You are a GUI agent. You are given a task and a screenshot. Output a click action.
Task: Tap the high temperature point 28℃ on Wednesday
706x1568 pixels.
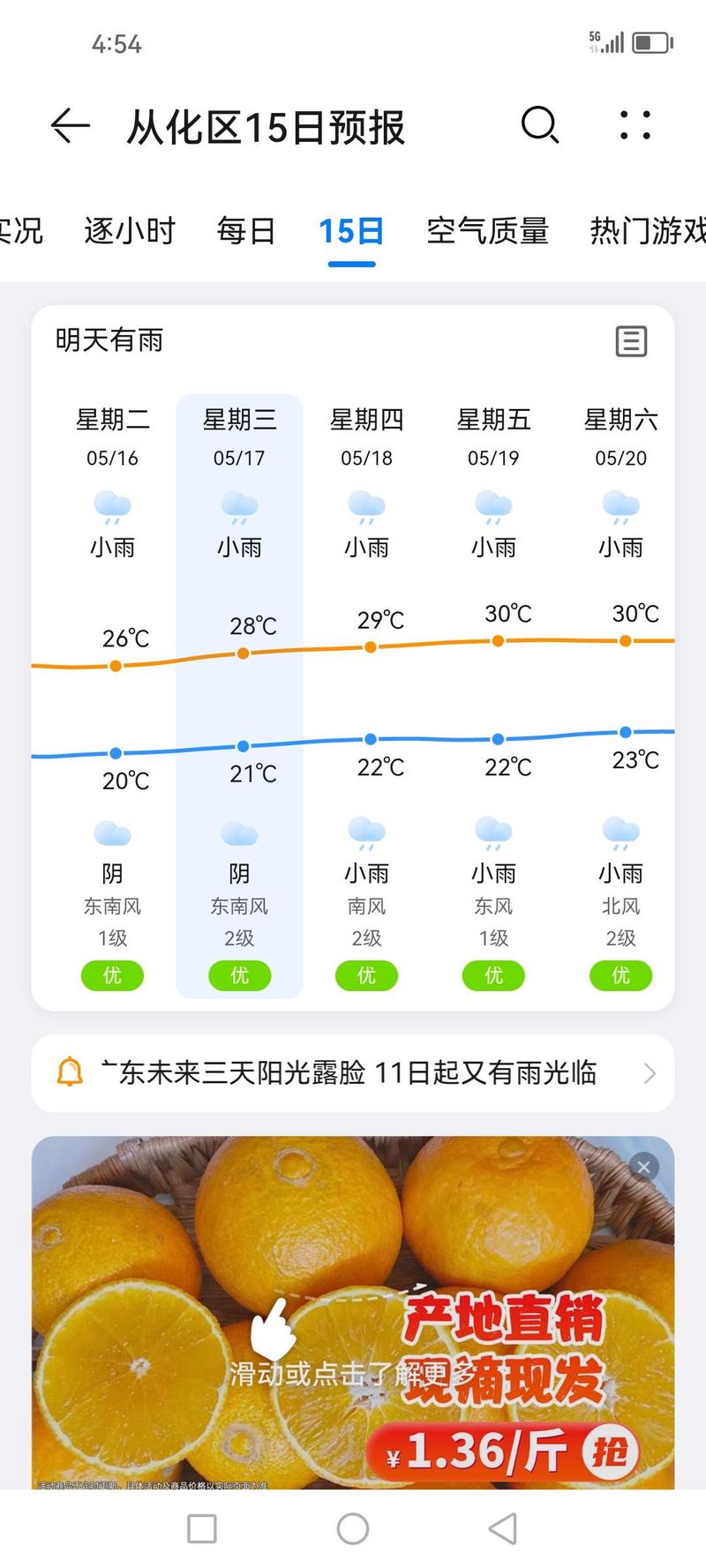pyautogui.click(x=243, y=653)
